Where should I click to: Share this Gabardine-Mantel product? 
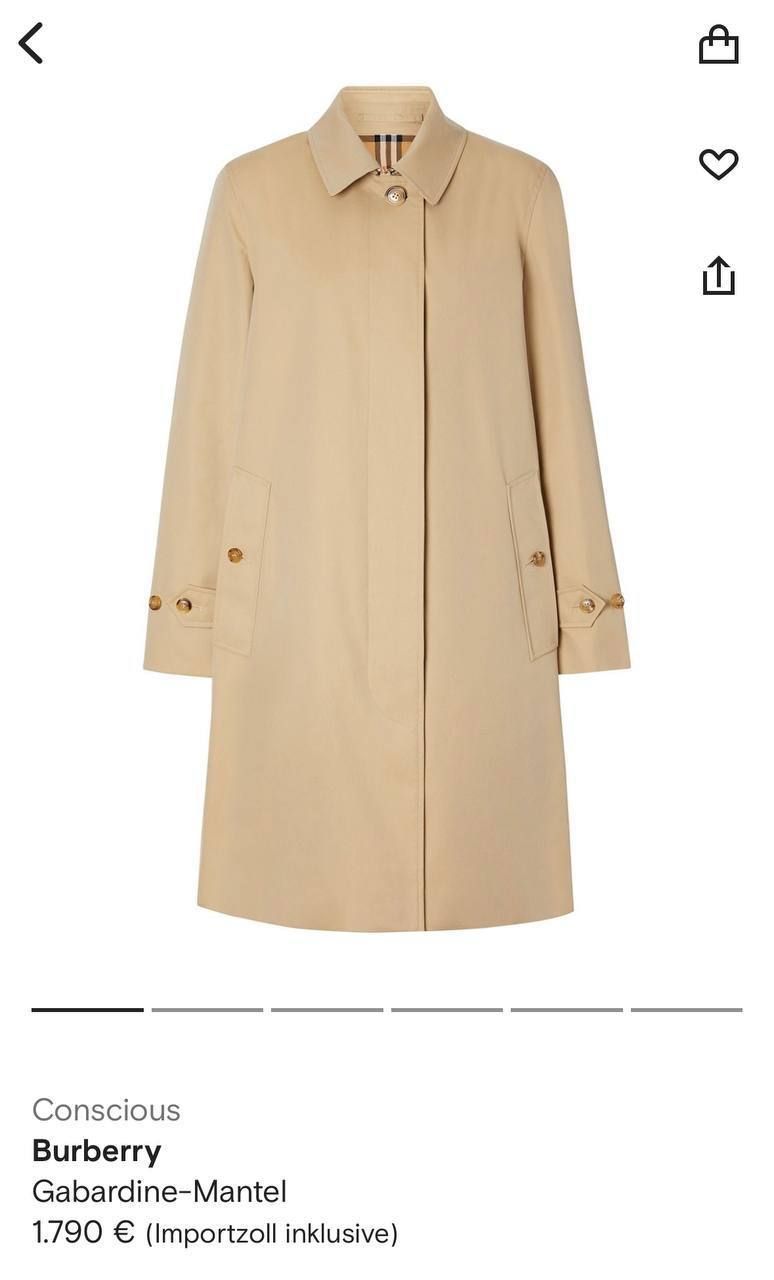click(718, 275)
